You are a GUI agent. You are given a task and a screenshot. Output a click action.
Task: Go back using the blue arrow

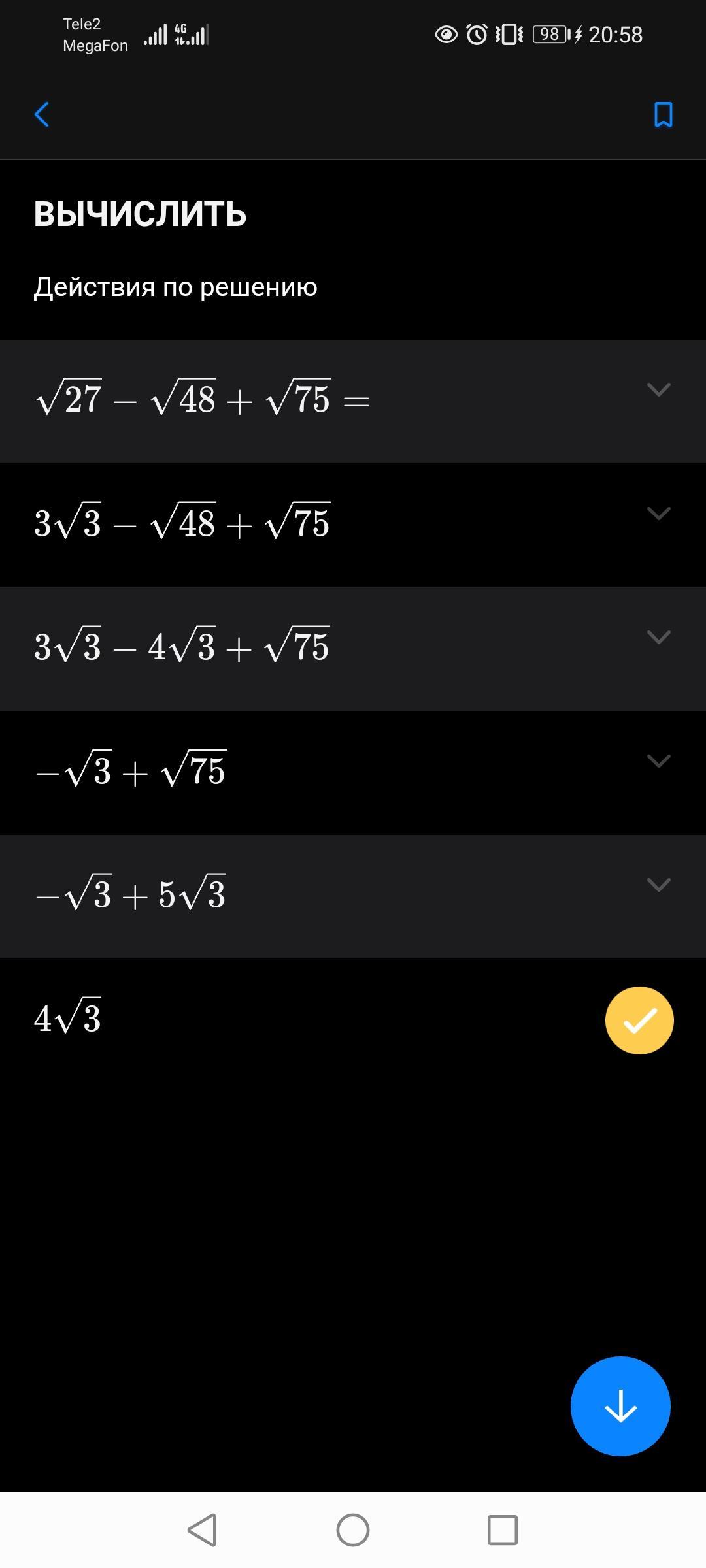pos(42,114)
